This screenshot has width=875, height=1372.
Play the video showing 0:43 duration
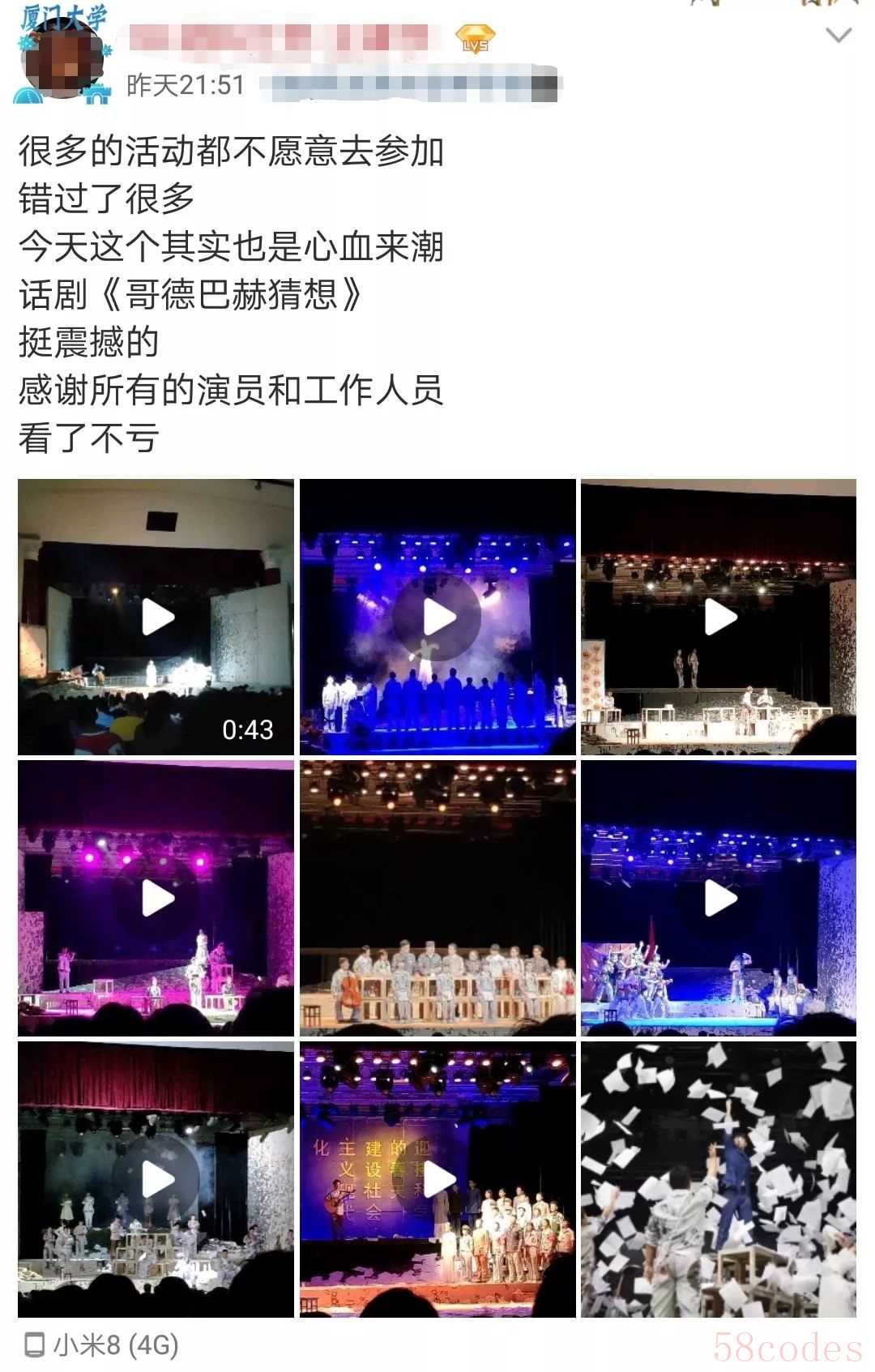[156, 618]
